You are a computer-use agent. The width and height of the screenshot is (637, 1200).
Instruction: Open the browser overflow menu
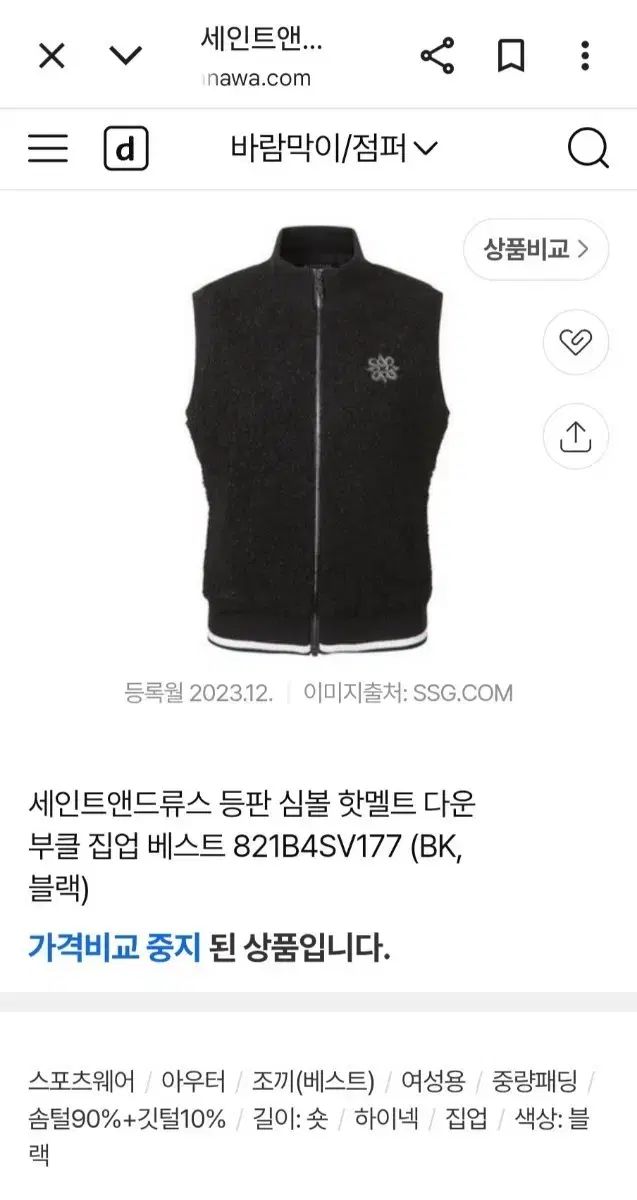585,56
